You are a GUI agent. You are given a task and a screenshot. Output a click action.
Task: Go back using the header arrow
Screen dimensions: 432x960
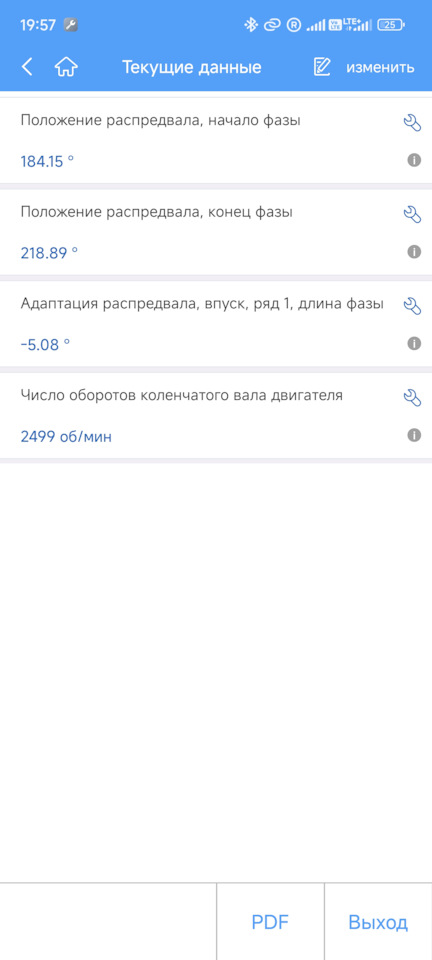coord(27,67)
